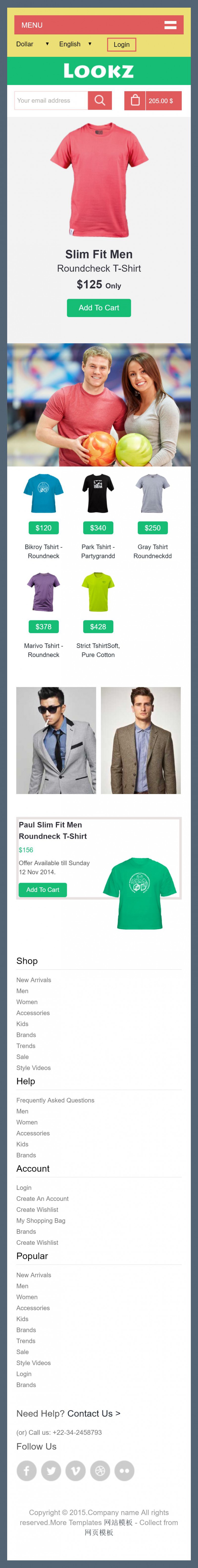The height and width of the screenshot is (1568, 198).
Task: Open Frequently Asked Questions link
Action: 55,1100
